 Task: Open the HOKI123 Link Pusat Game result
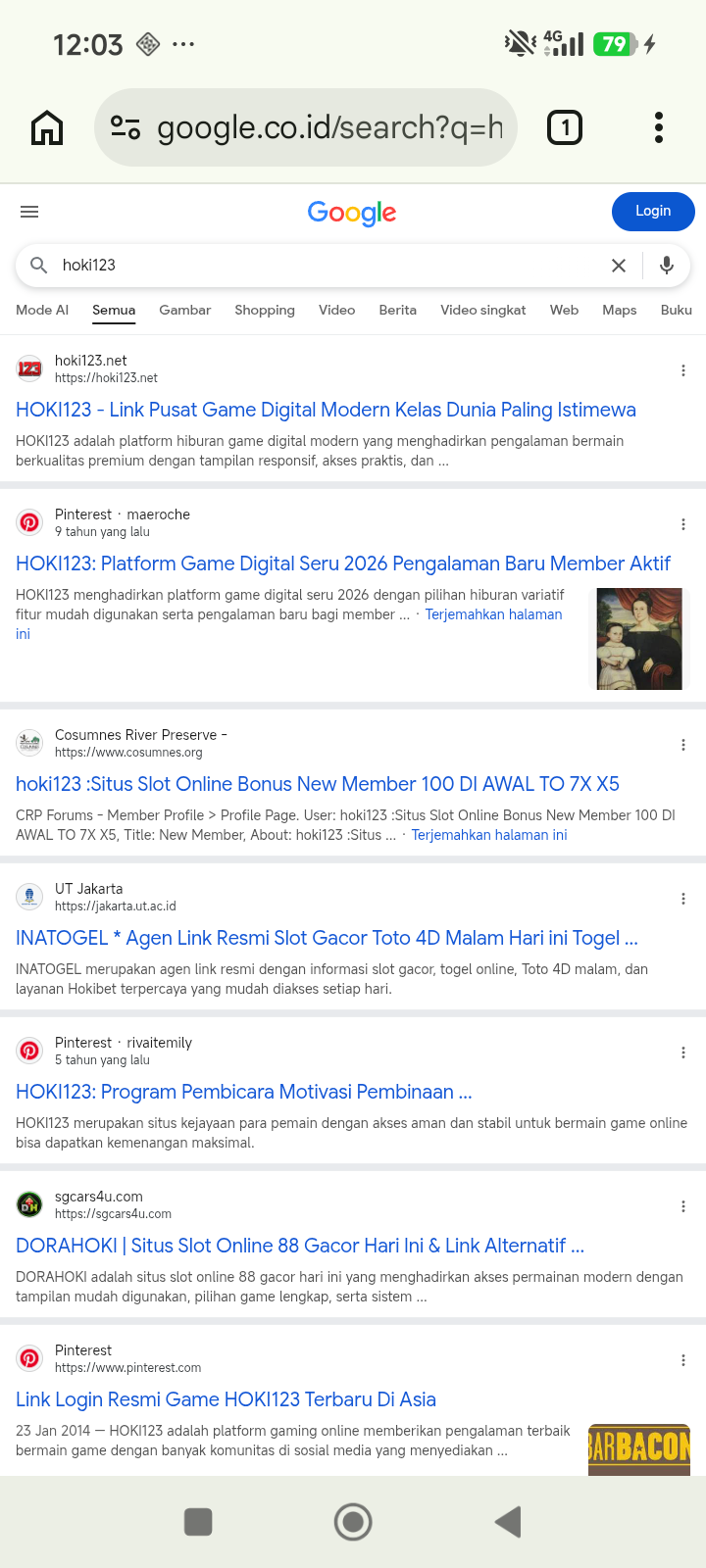326,410
